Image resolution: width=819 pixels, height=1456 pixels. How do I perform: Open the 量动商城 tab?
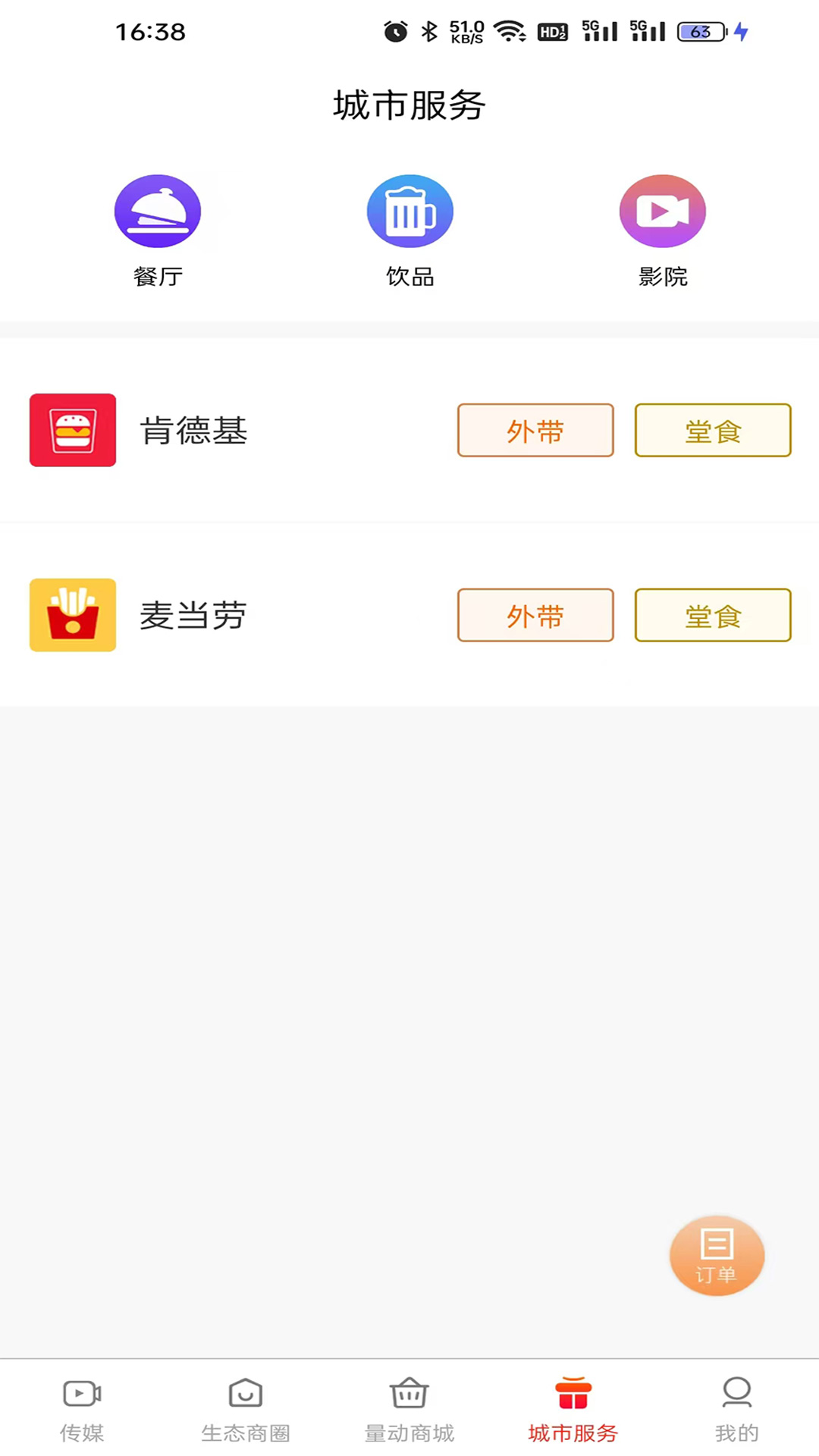tap(409, 1410)
